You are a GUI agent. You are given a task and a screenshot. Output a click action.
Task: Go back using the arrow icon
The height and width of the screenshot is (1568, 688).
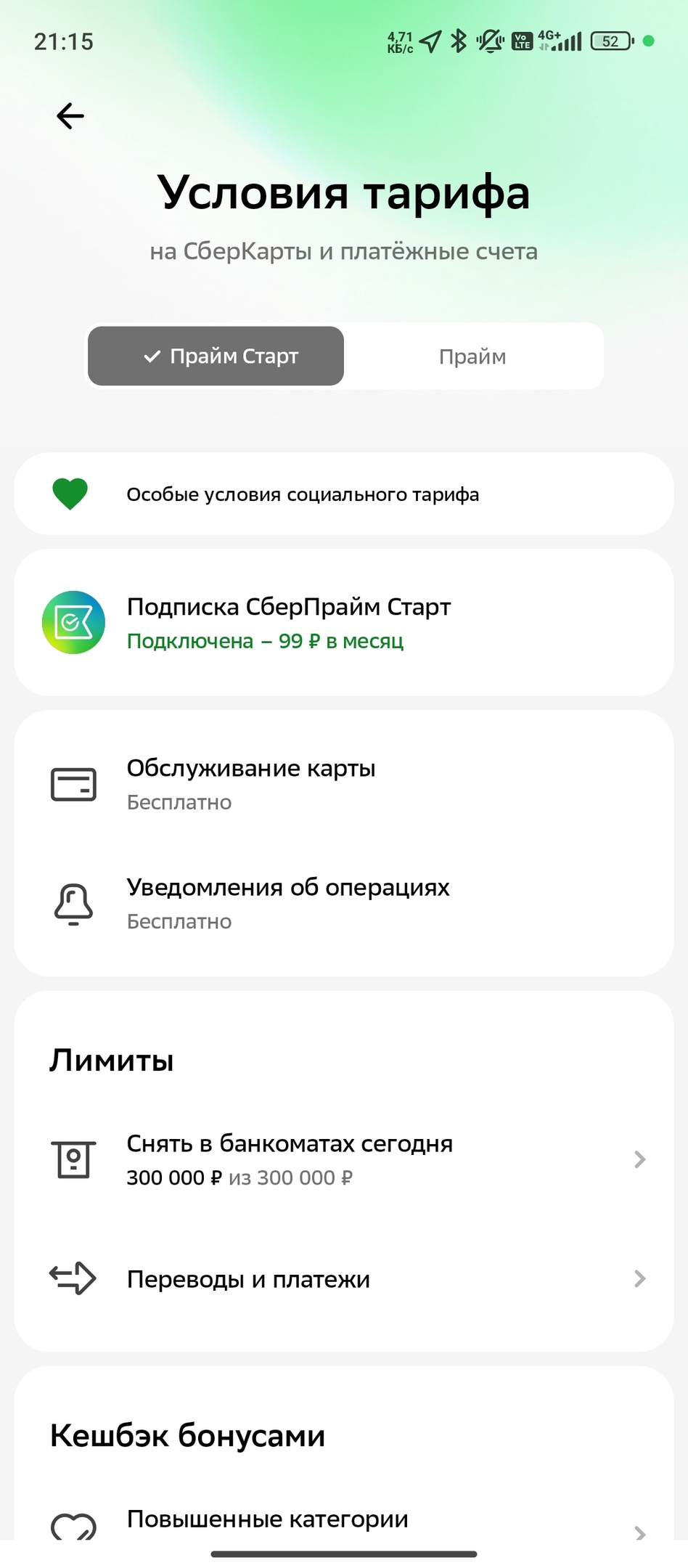pos(70,116)
